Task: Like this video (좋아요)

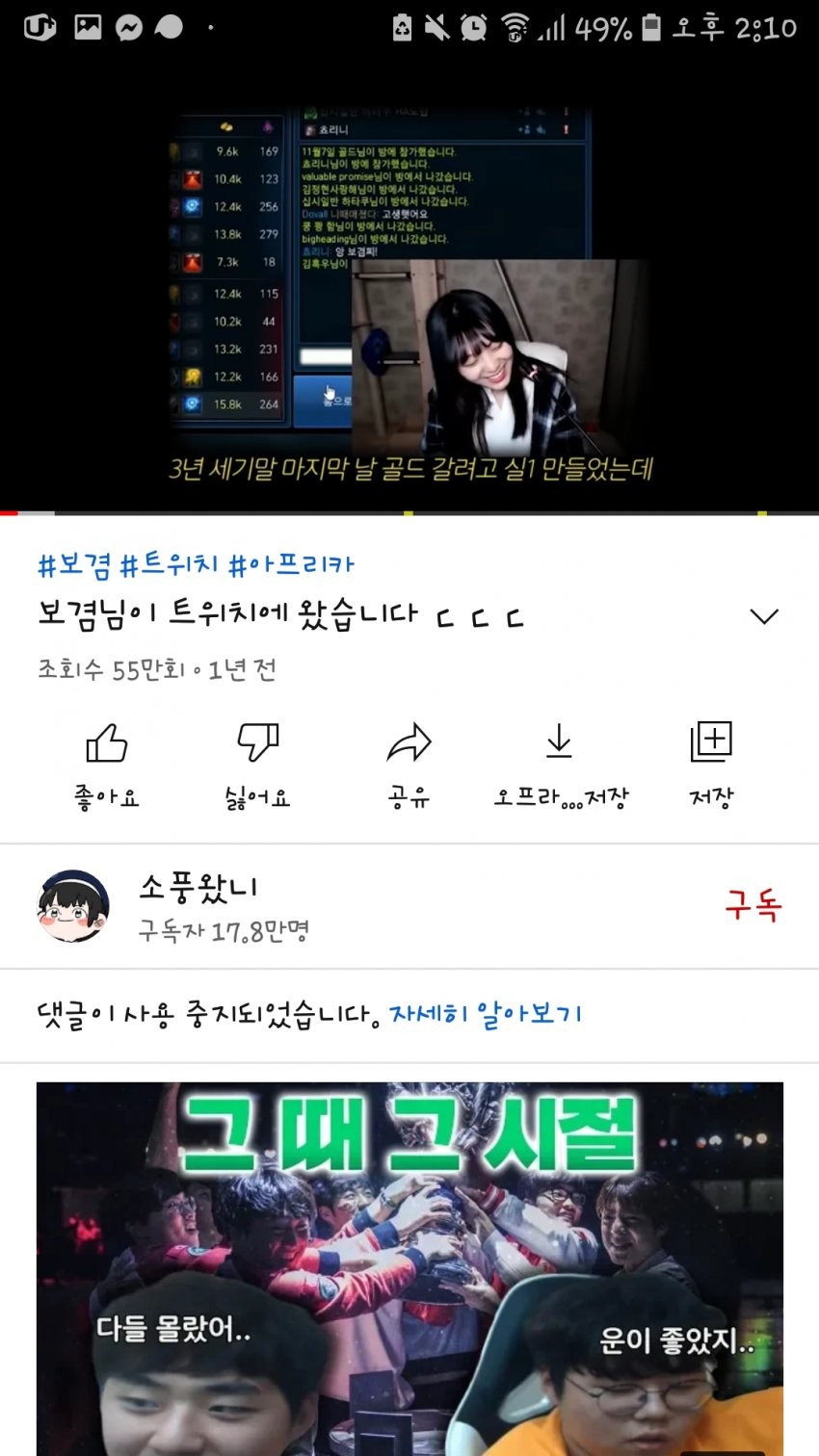Action: tap(107, 764)
